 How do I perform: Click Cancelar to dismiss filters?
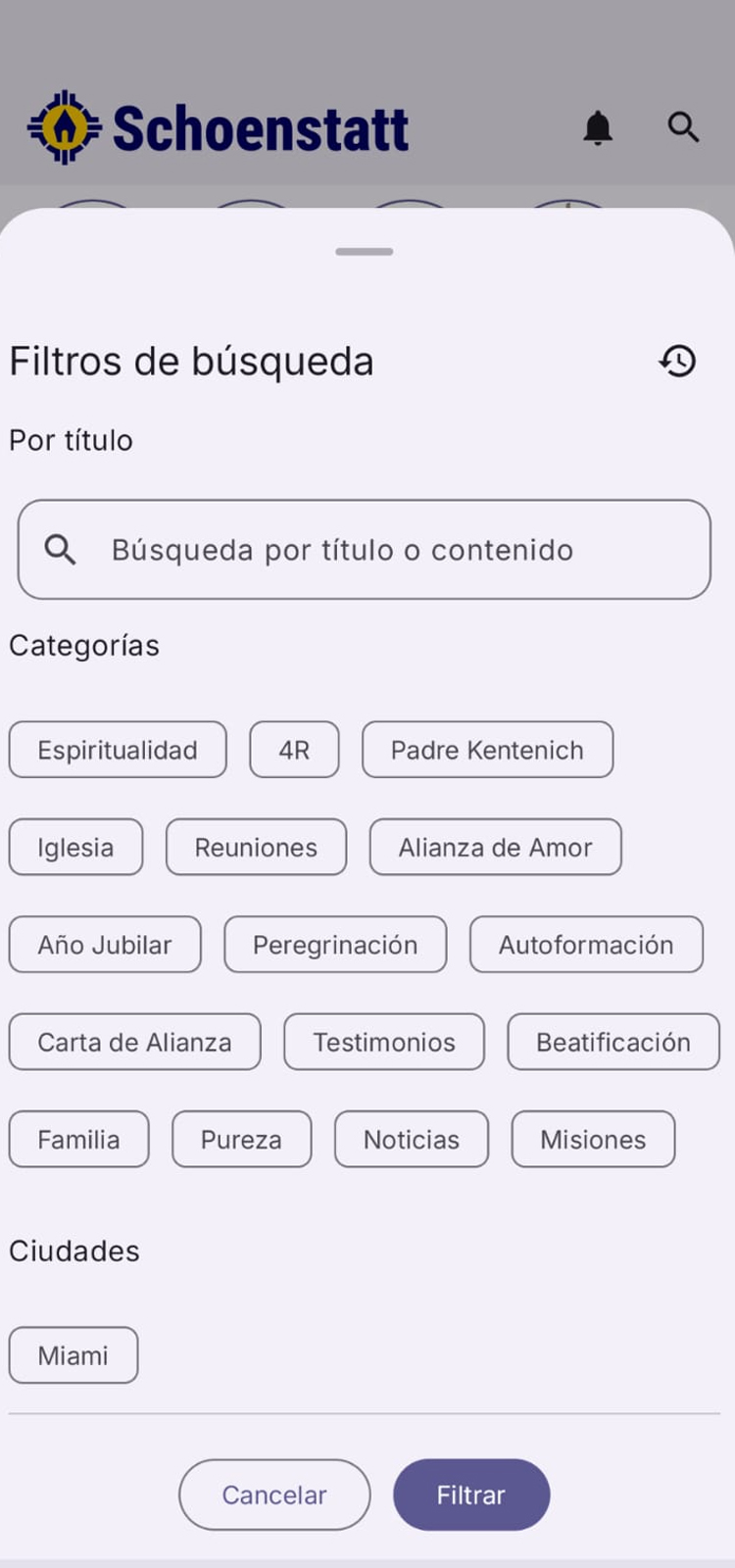(274, 1494)
